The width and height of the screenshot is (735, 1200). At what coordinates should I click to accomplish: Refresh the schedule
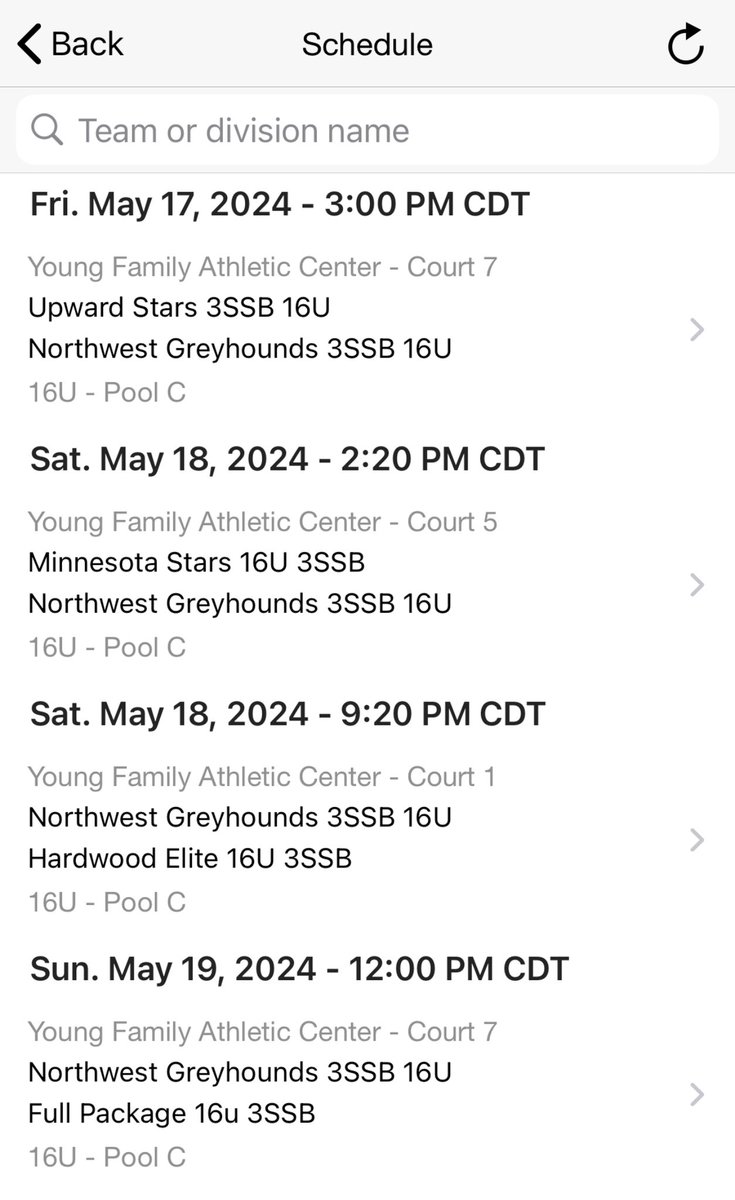tap(686, 45)
